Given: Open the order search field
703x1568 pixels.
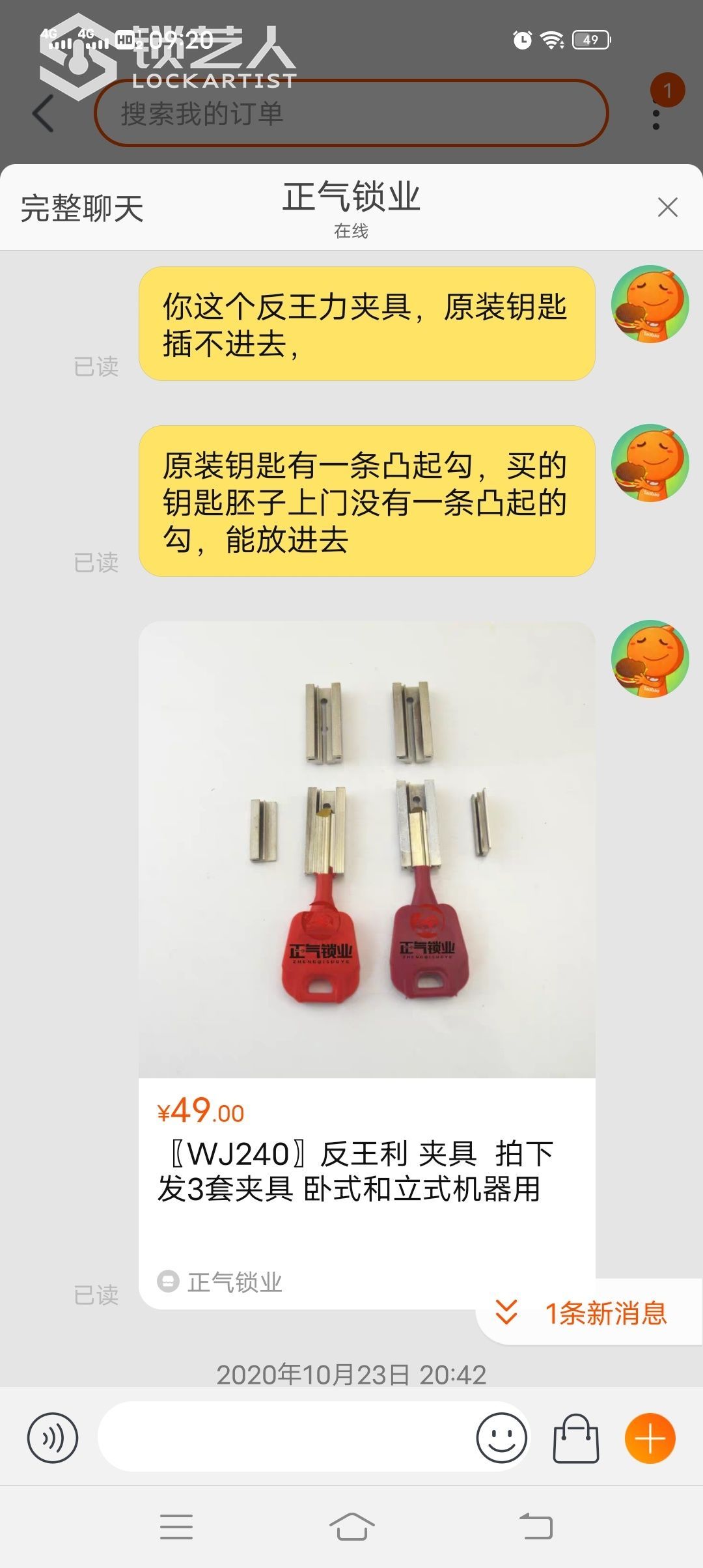Looking at the screenshot, I should point(351,113).
